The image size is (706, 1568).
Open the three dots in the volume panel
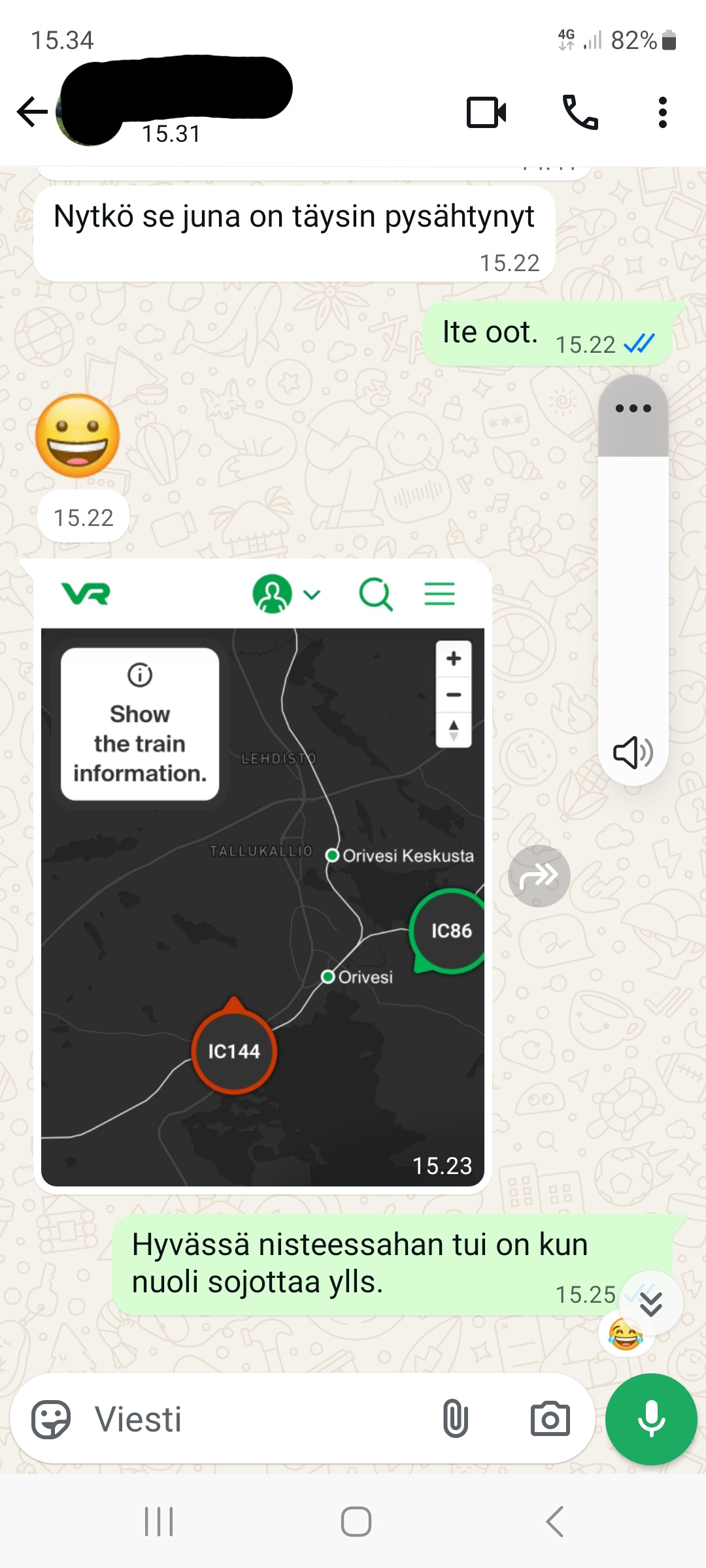pyautogui.click(x=633, y=409)
